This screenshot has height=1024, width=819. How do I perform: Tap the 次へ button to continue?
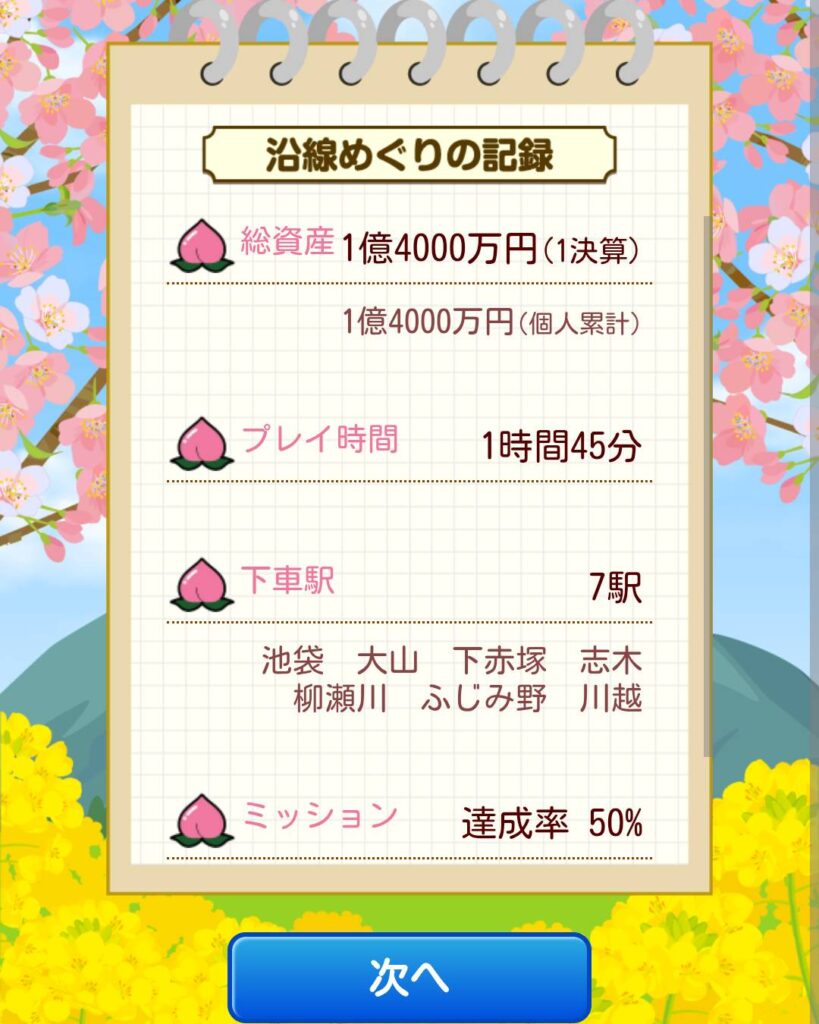pyautogui.click(x=409, y=977)
